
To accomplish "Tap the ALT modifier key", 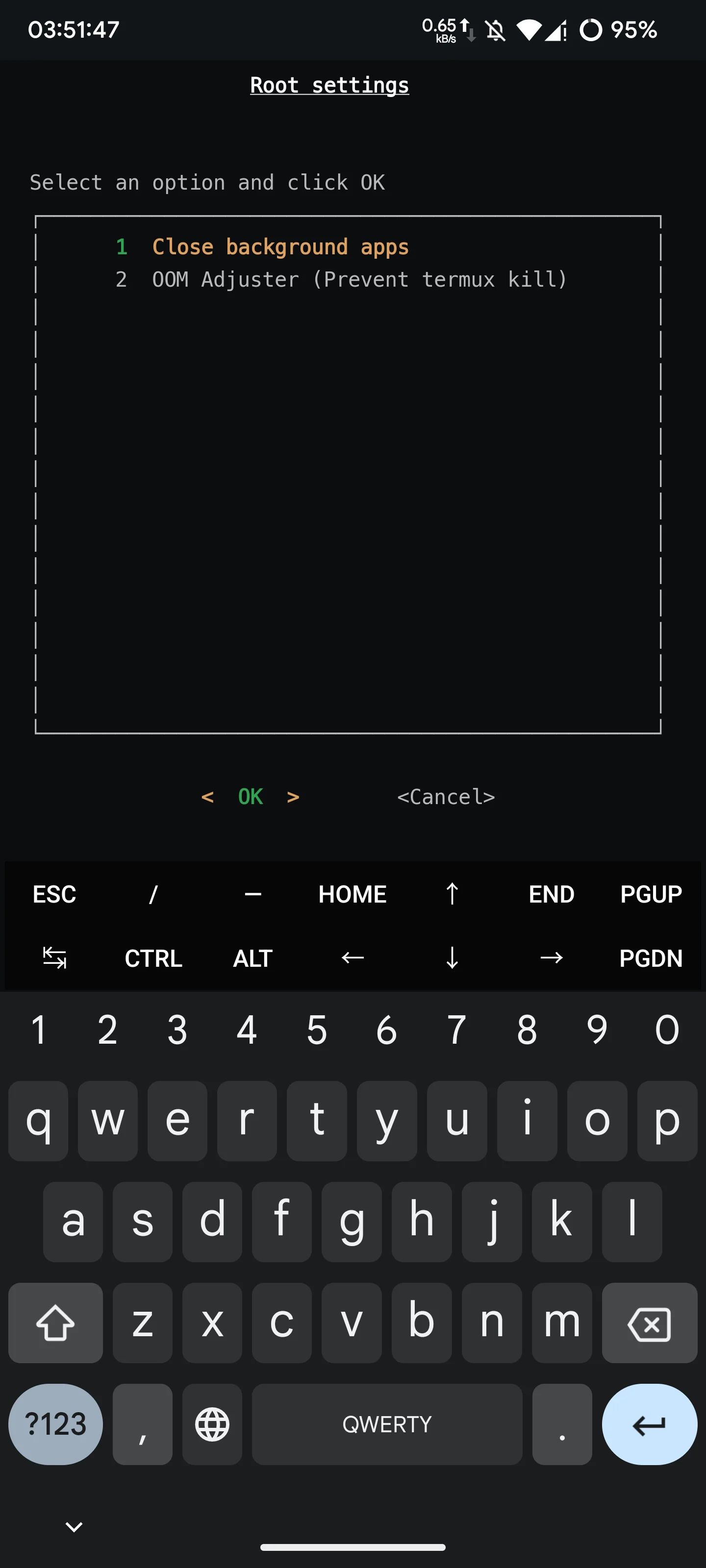I will click(x=253, y=958).
